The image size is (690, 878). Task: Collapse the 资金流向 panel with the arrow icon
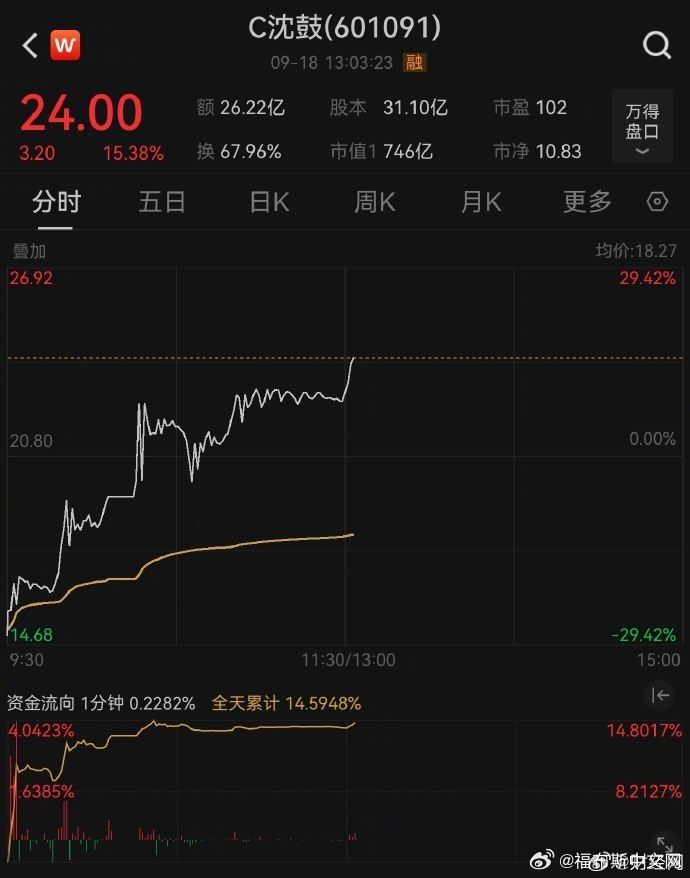click(x=659, y=695)
